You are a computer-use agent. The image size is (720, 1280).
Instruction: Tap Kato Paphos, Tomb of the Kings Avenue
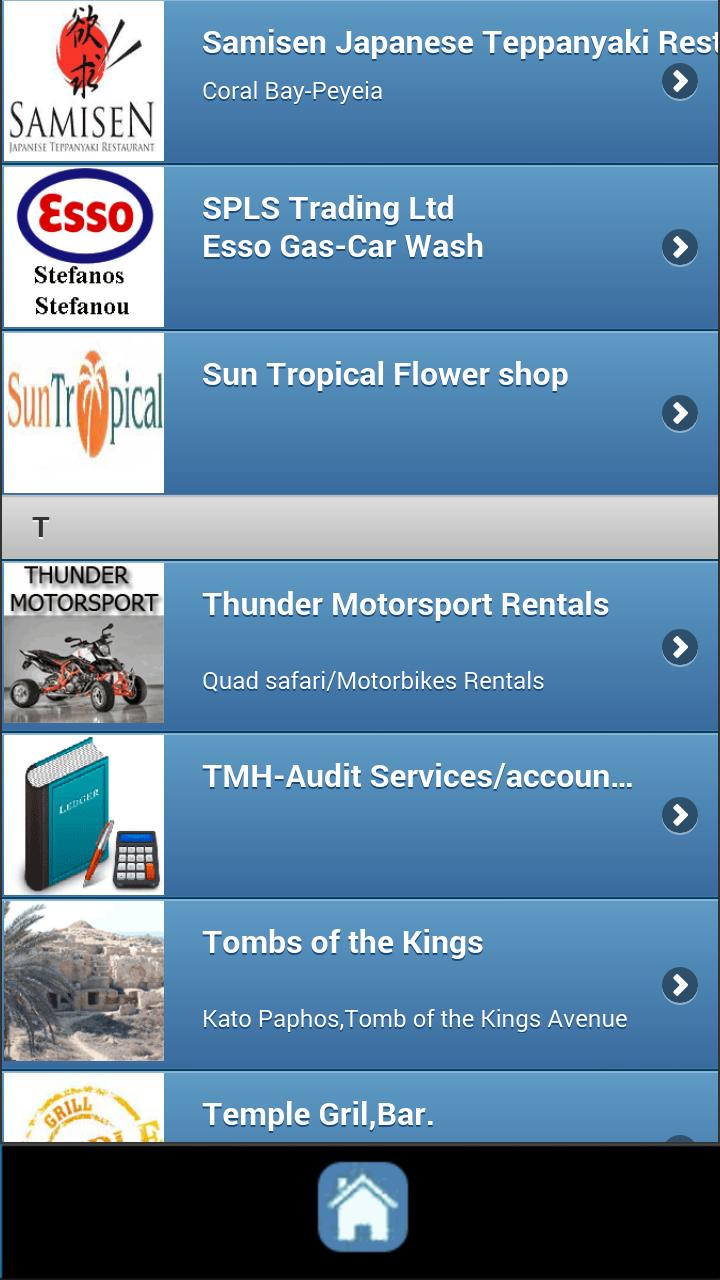pos(415,1019)
